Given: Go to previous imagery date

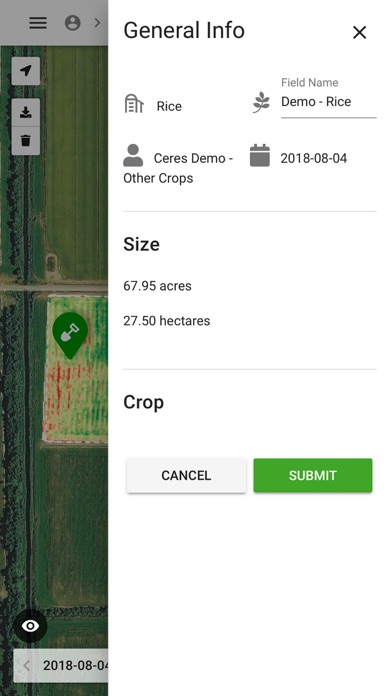Looking at the screenshot, I should point(27,665).
